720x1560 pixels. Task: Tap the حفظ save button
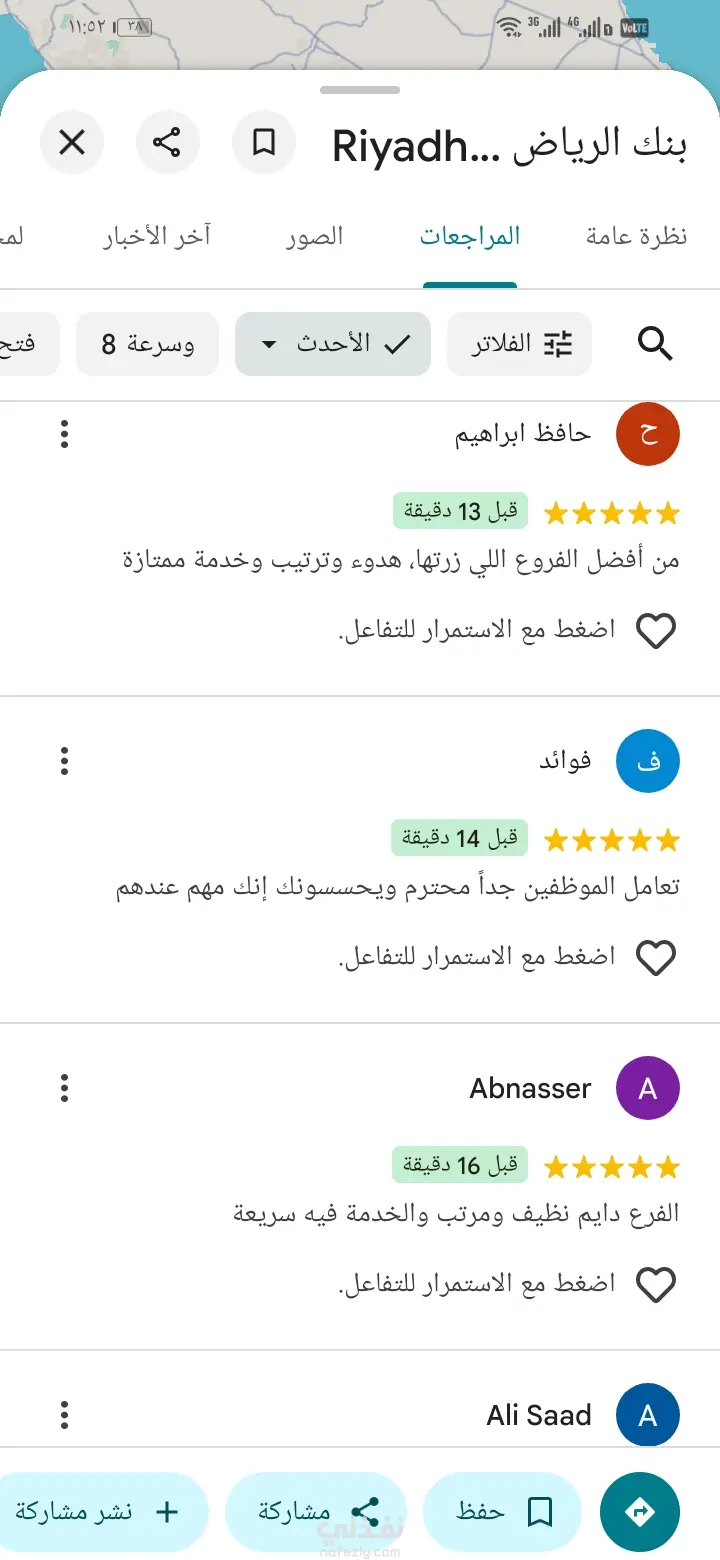tap(503, 1512)
